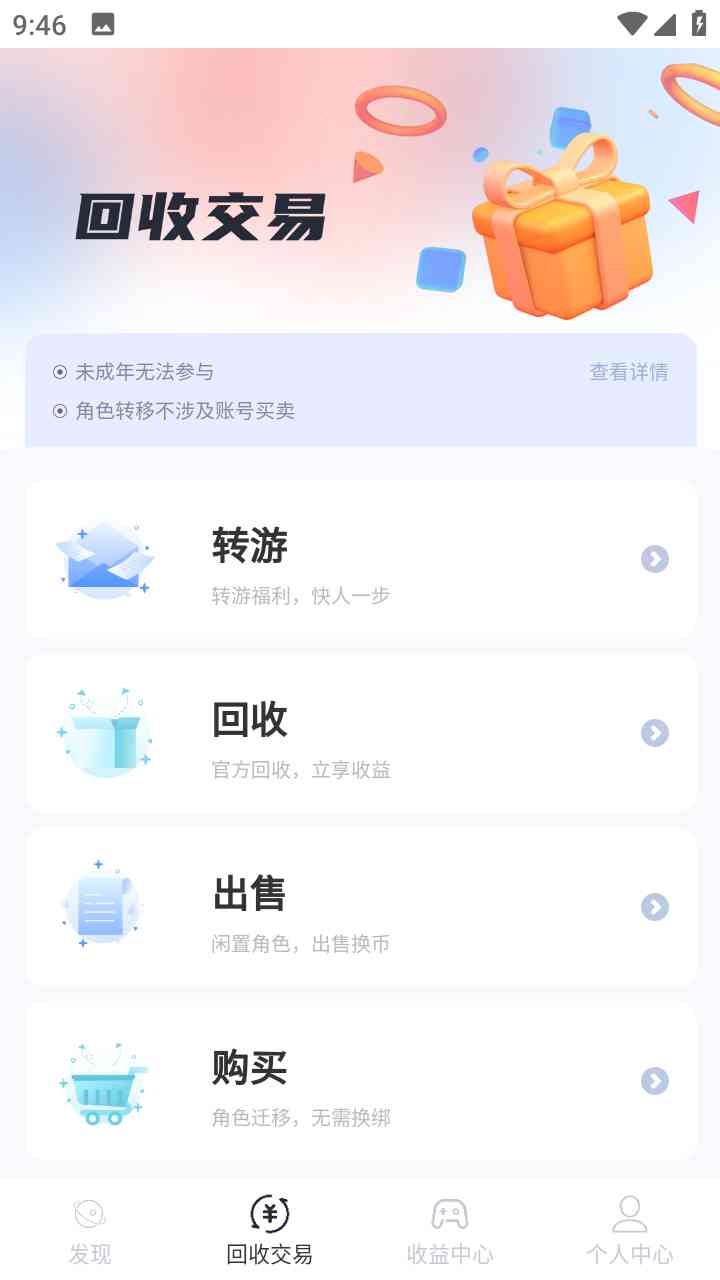Open 查看详情 link in the notice box
720x1280 pixels.
tap(628, 372)
